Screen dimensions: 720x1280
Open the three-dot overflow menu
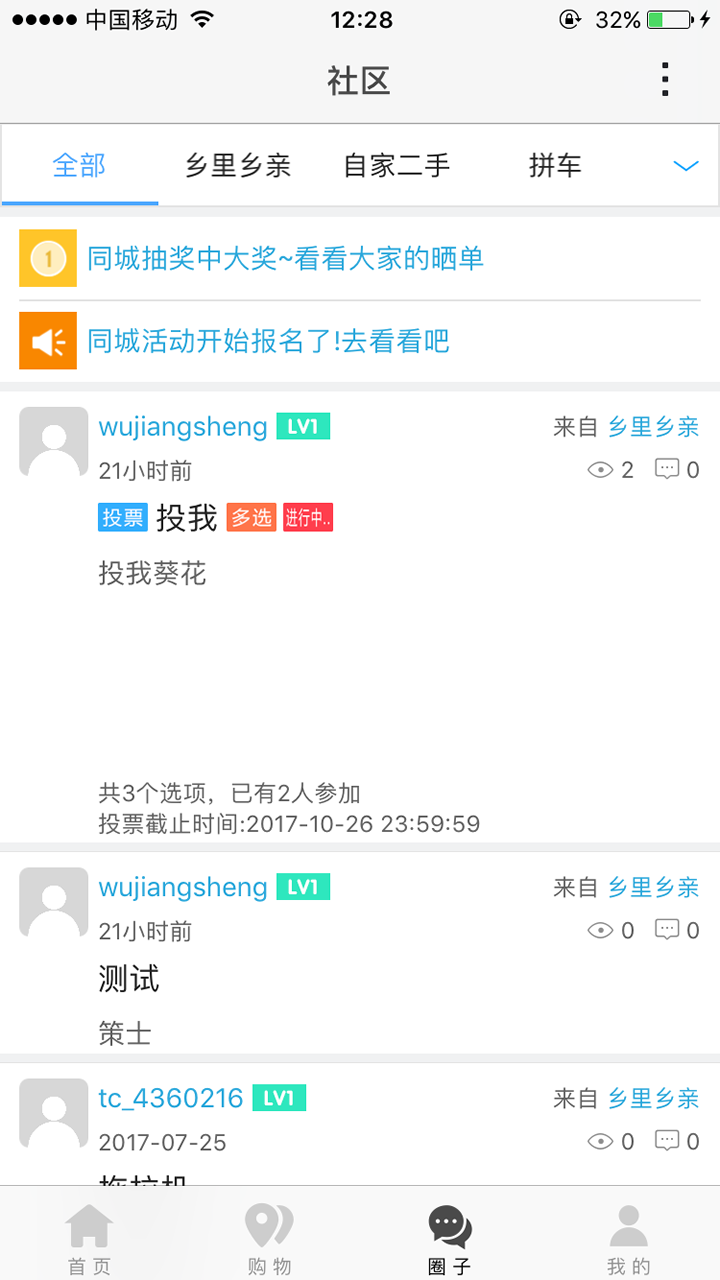tap(665, 80)
